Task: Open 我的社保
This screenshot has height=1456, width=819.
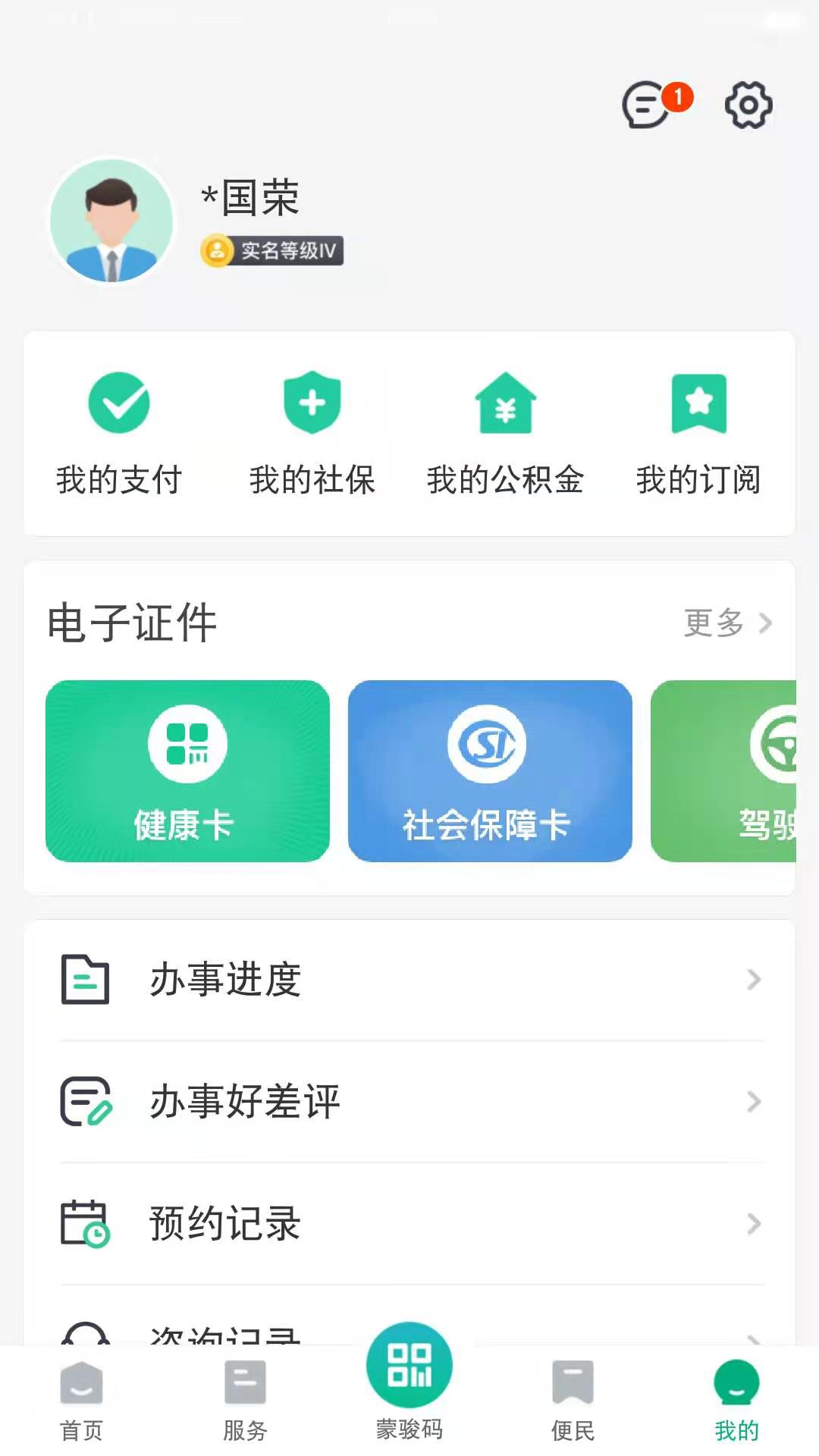Action: [312, 434]
